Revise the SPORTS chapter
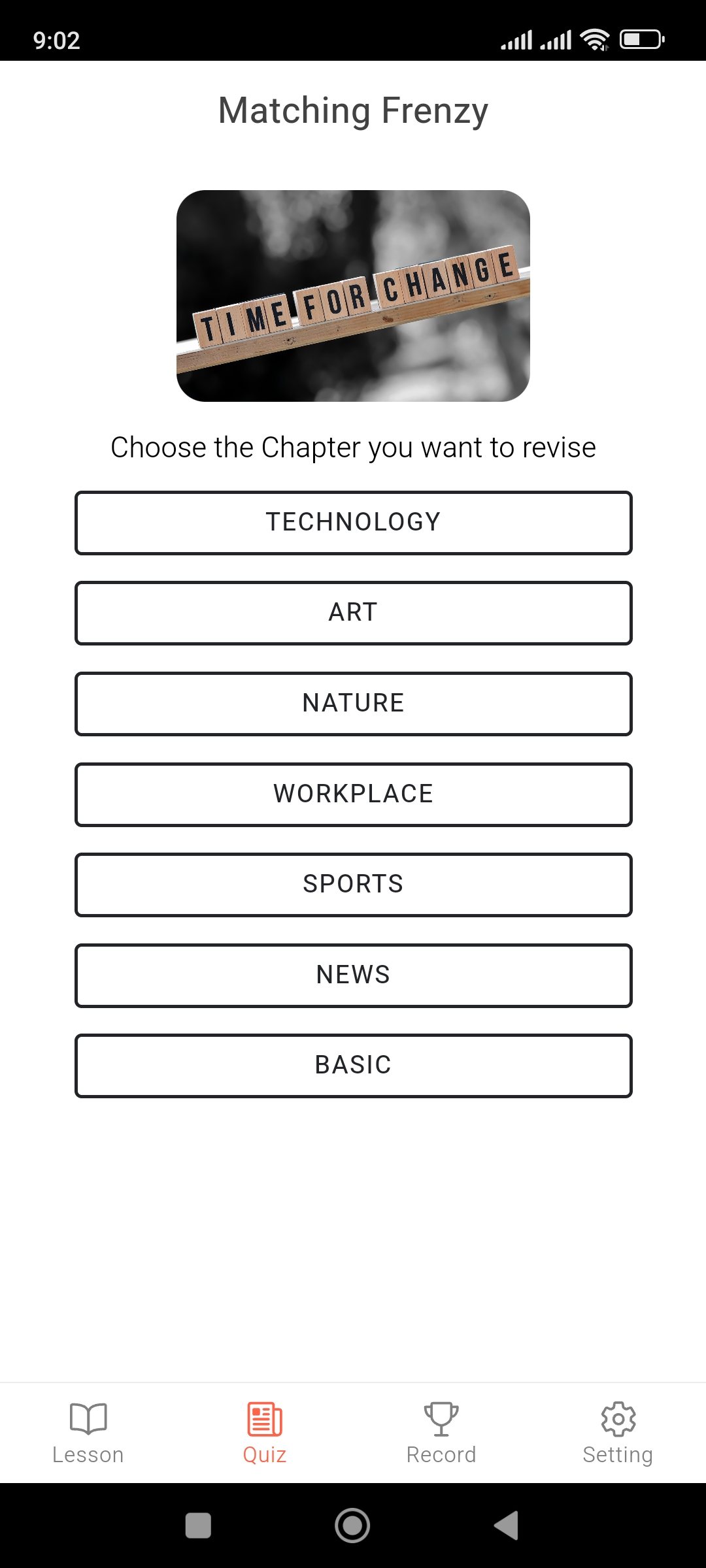This screenshot has height=1568, width=706. 353,885
